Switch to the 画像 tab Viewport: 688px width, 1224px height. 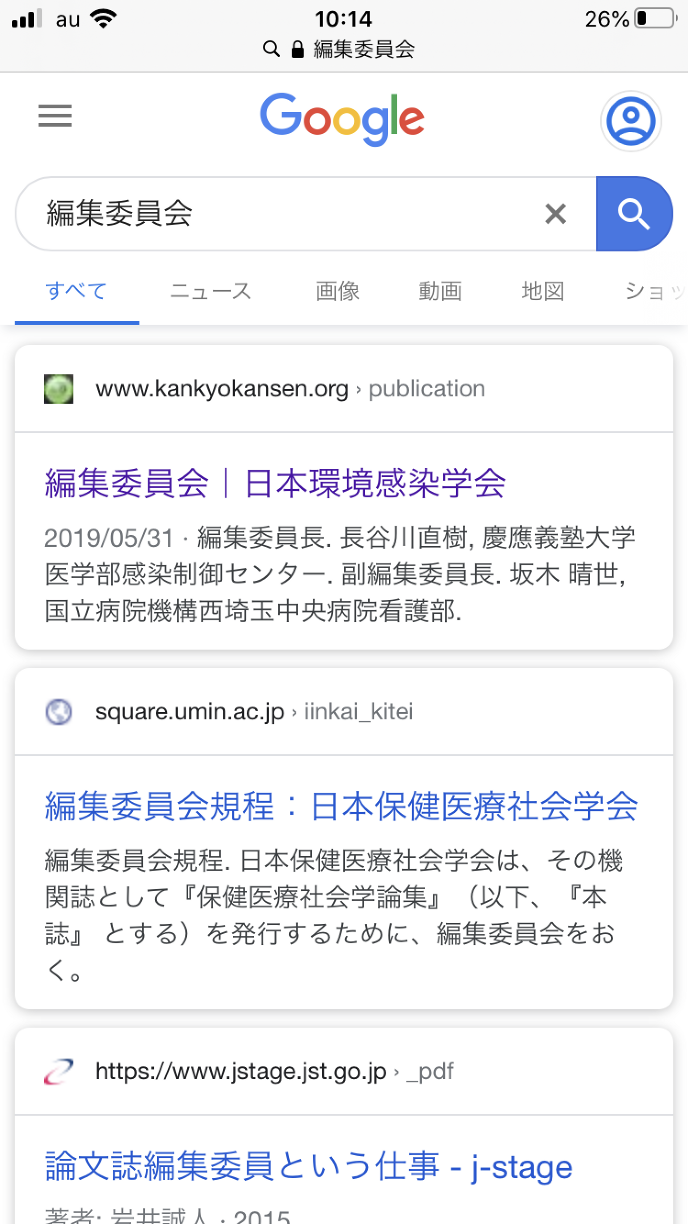pos(337,291)
